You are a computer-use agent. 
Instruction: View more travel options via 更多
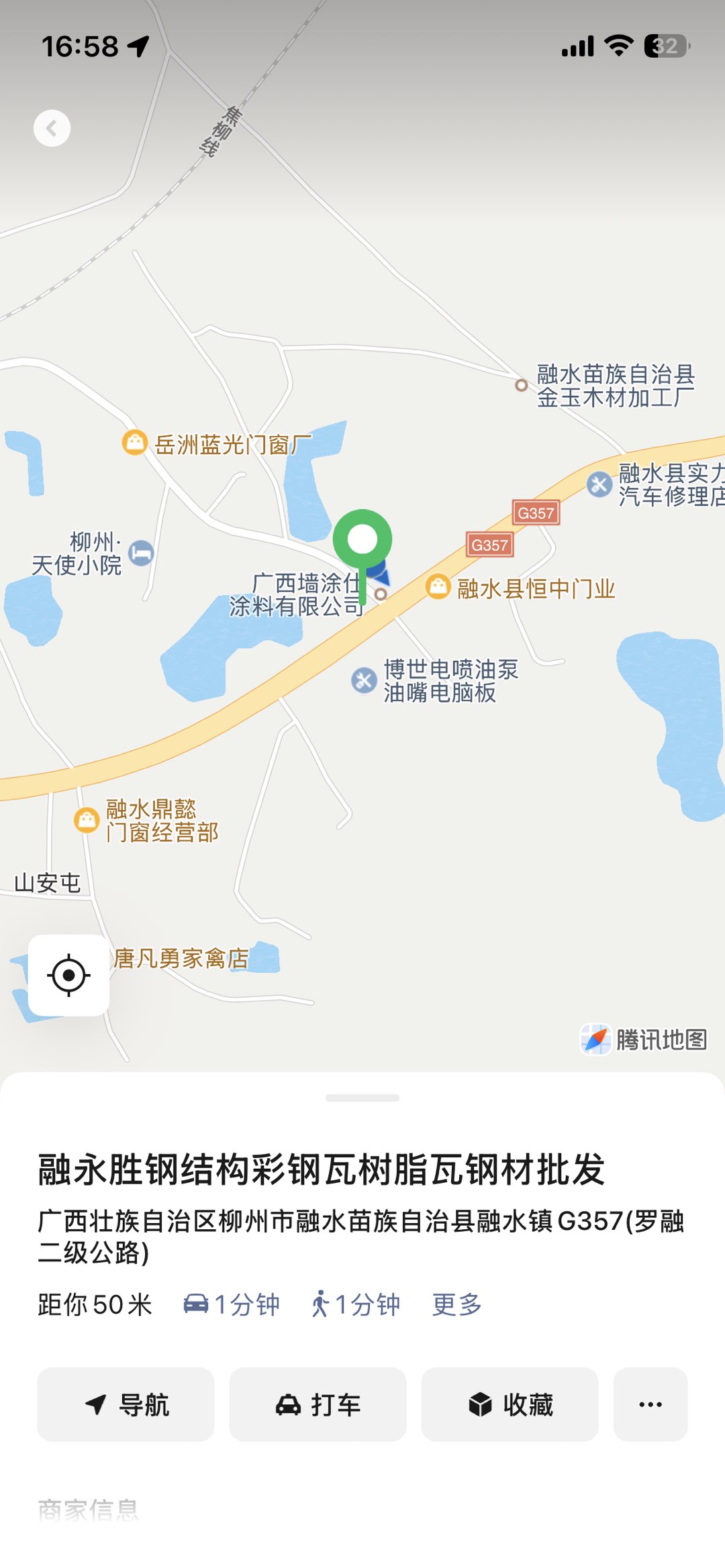pyautogui.click(x=456, y=1304)
